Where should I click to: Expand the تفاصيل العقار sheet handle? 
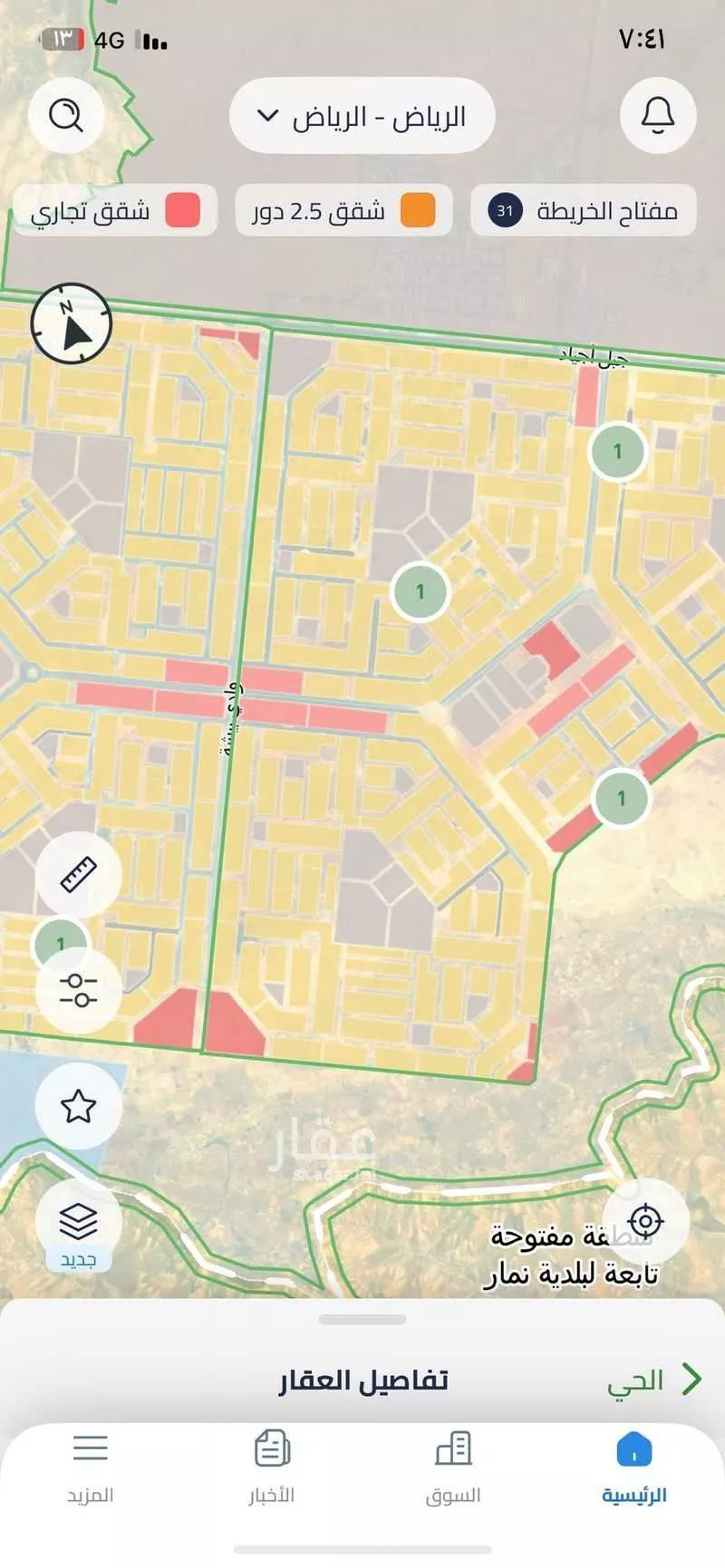click(362, 1320)
